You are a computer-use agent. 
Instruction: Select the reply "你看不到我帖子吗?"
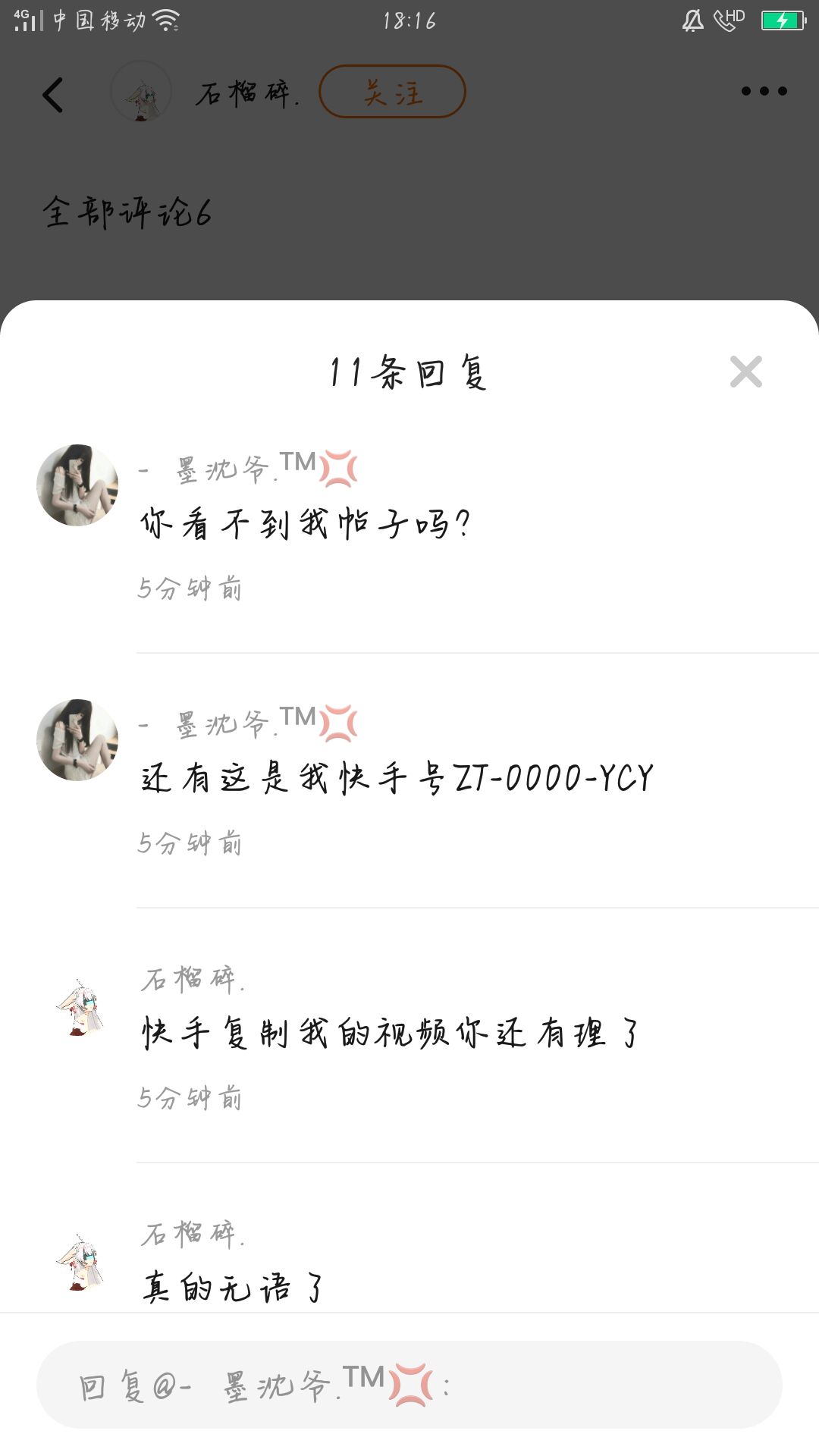[305, 524]
